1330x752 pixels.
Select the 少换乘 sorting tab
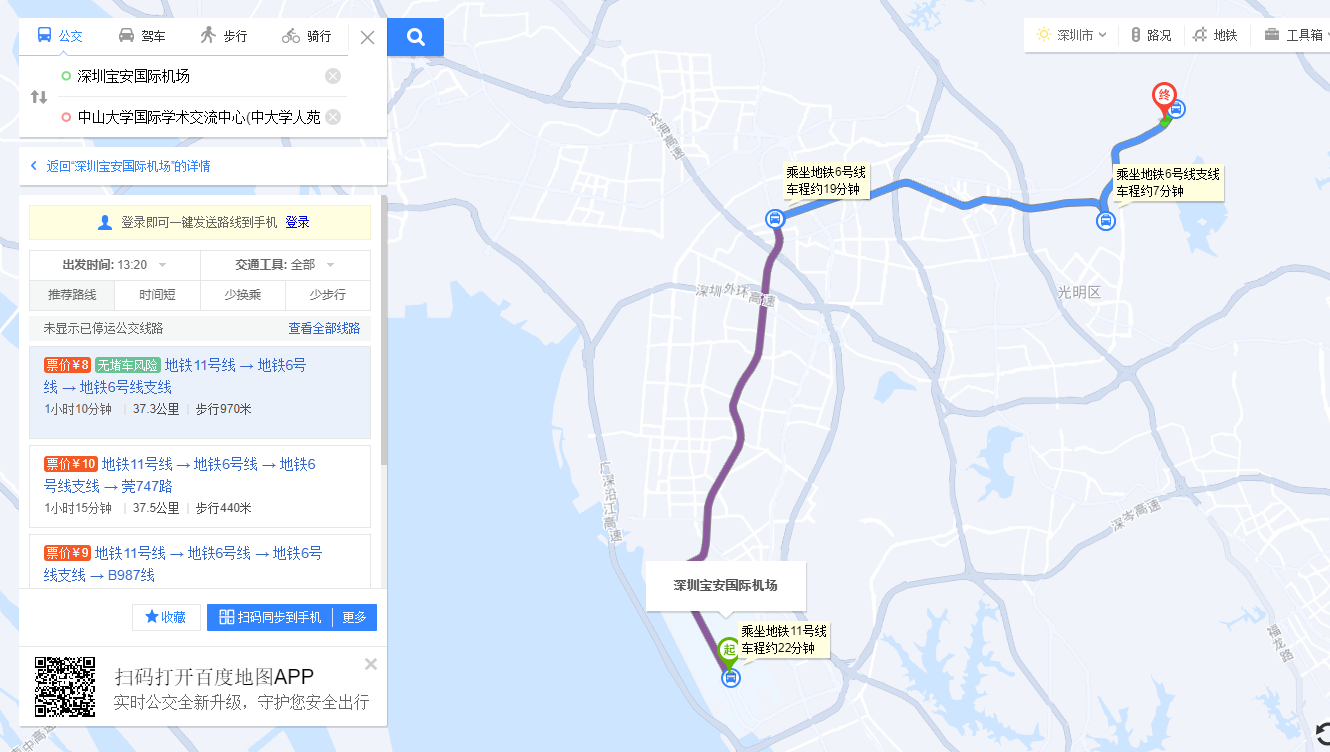click(242, 295)
